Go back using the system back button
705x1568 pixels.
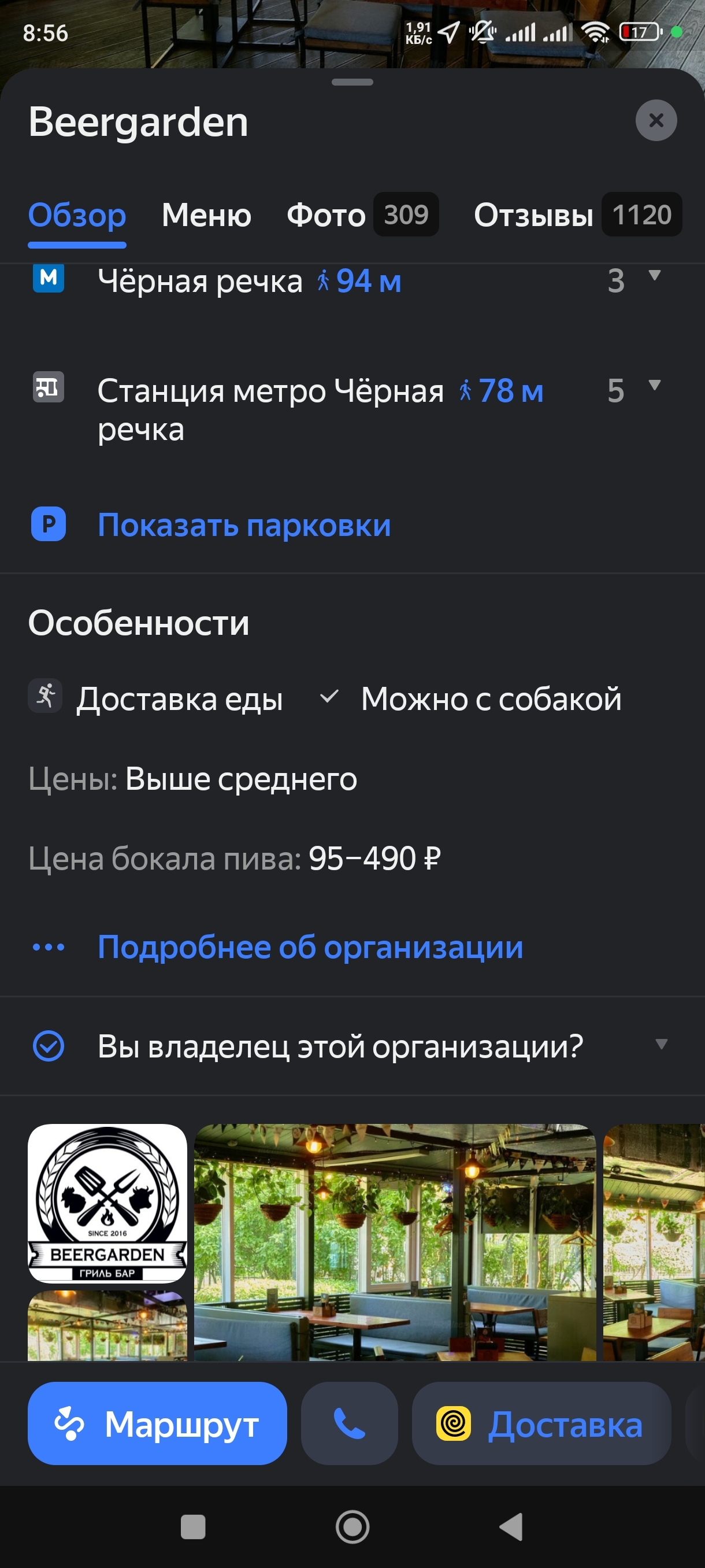tap(511, 1526)
